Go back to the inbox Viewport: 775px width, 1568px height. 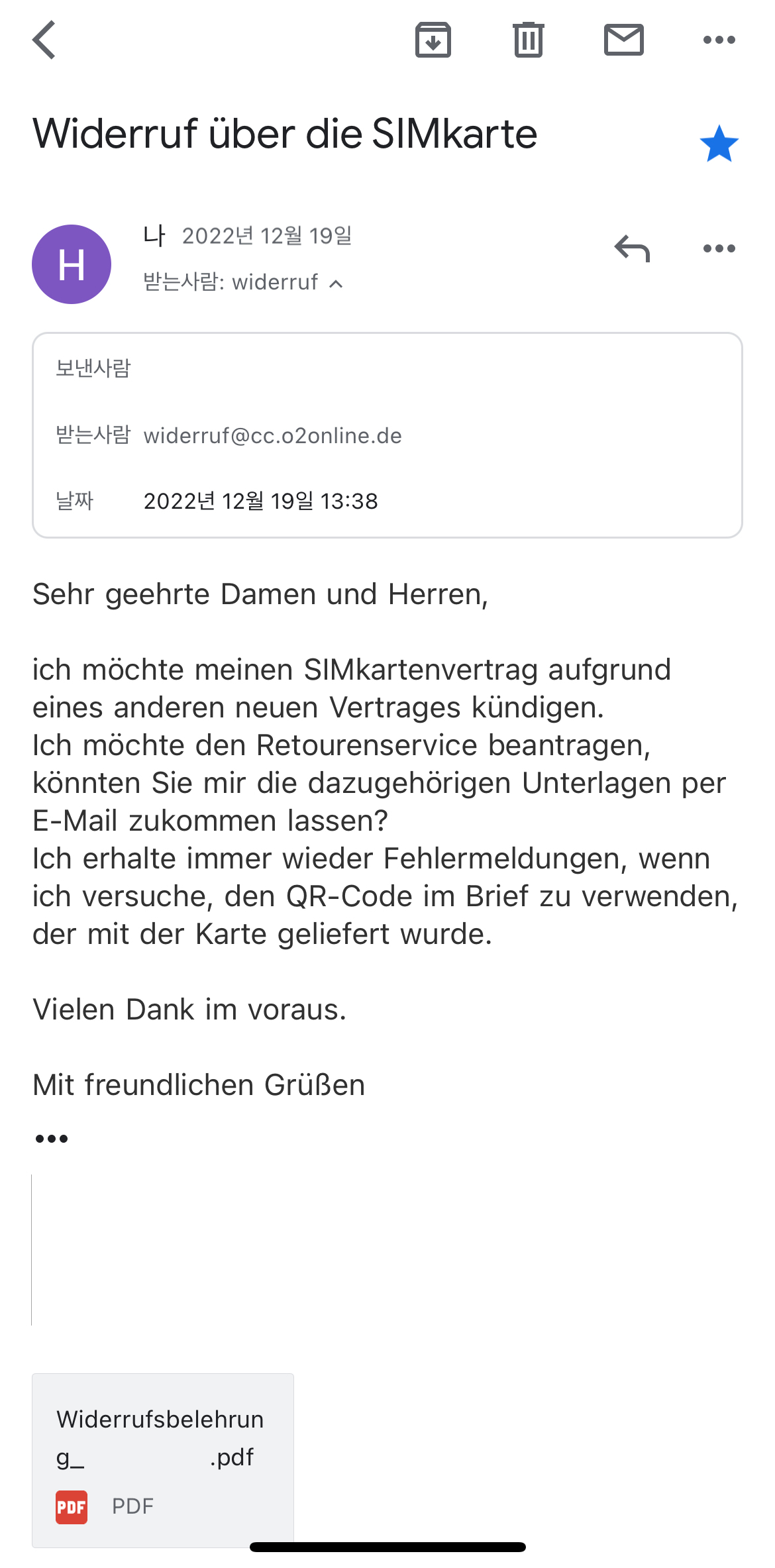pyautogui.click(x=44, y=40)
